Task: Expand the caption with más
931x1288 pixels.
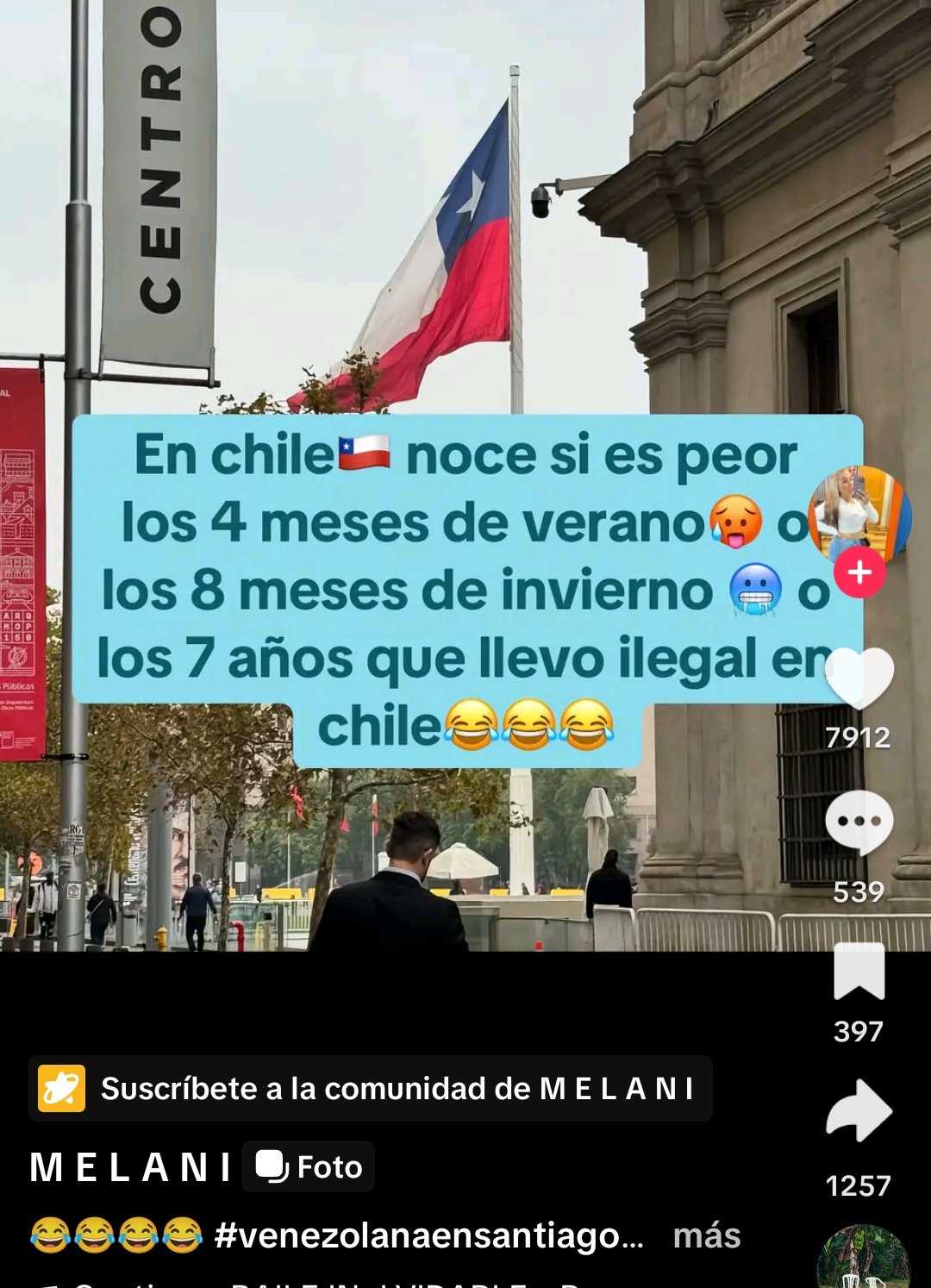Action: pyautogui.click(x=707, y=1235)
